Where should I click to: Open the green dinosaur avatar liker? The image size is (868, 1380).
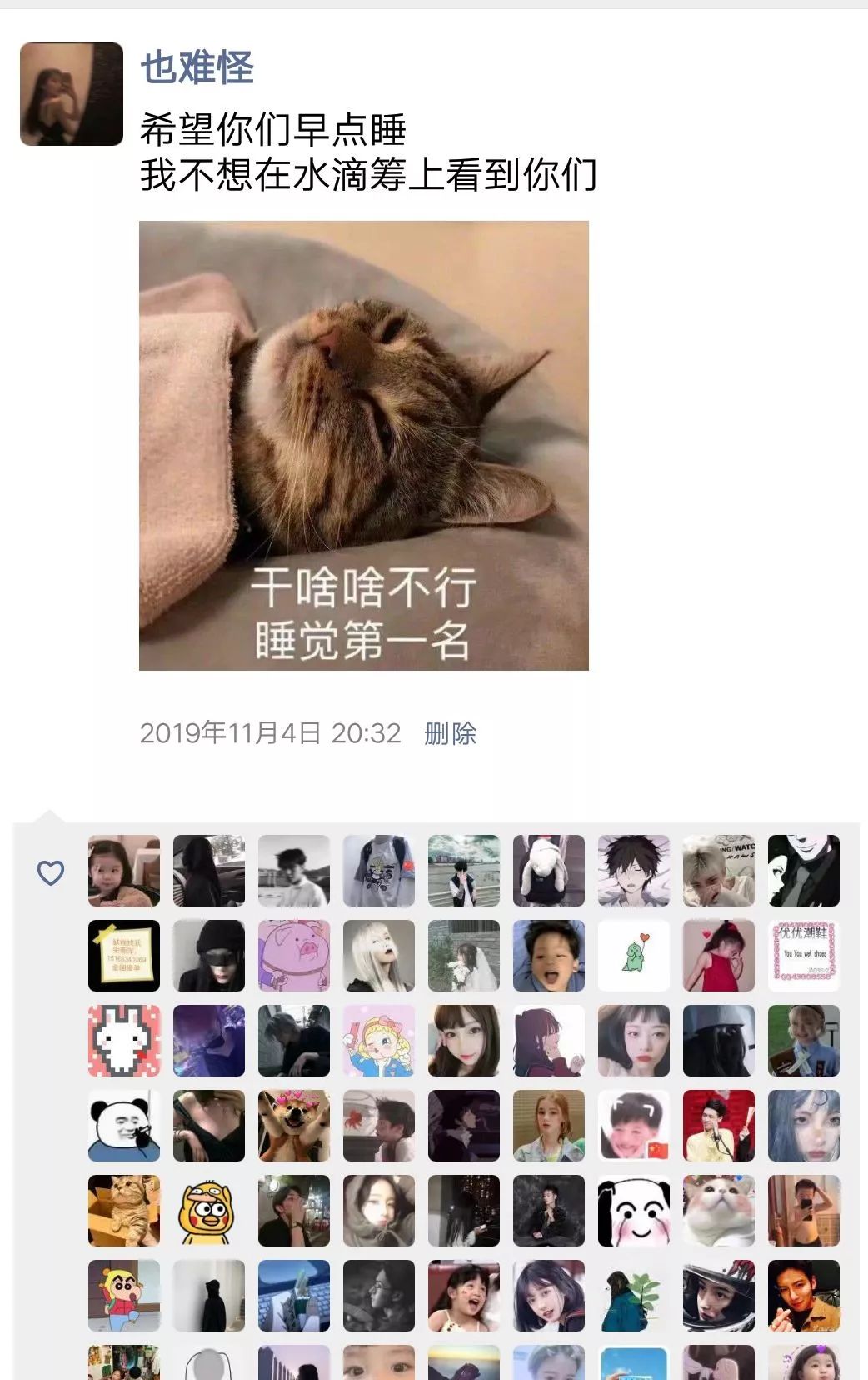(634, 956)
